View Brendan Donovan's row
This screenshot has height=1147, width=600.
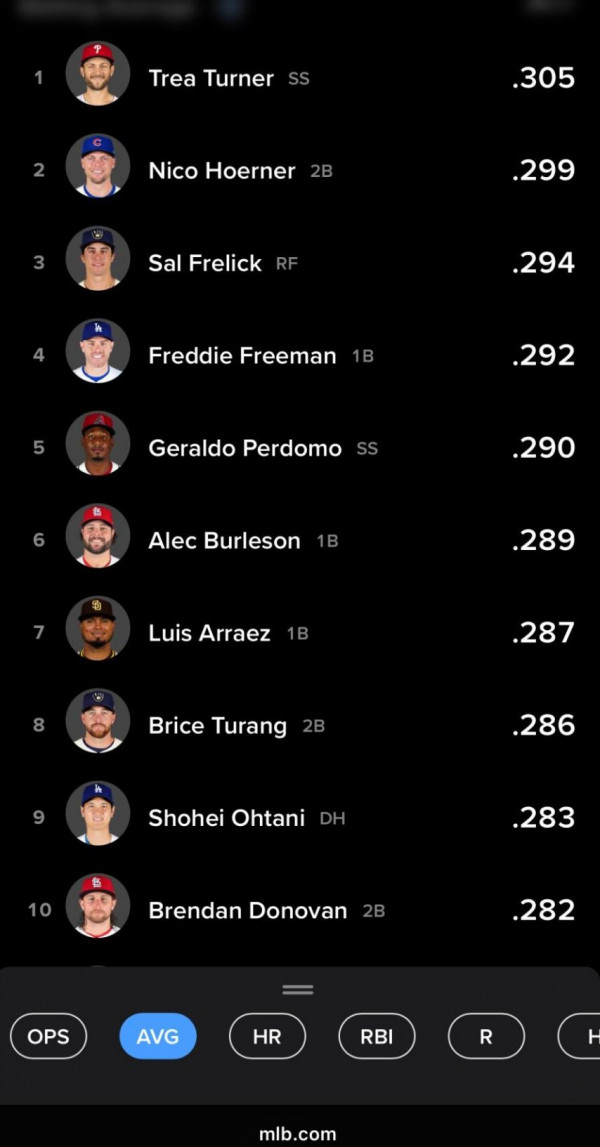coord(300,911)
